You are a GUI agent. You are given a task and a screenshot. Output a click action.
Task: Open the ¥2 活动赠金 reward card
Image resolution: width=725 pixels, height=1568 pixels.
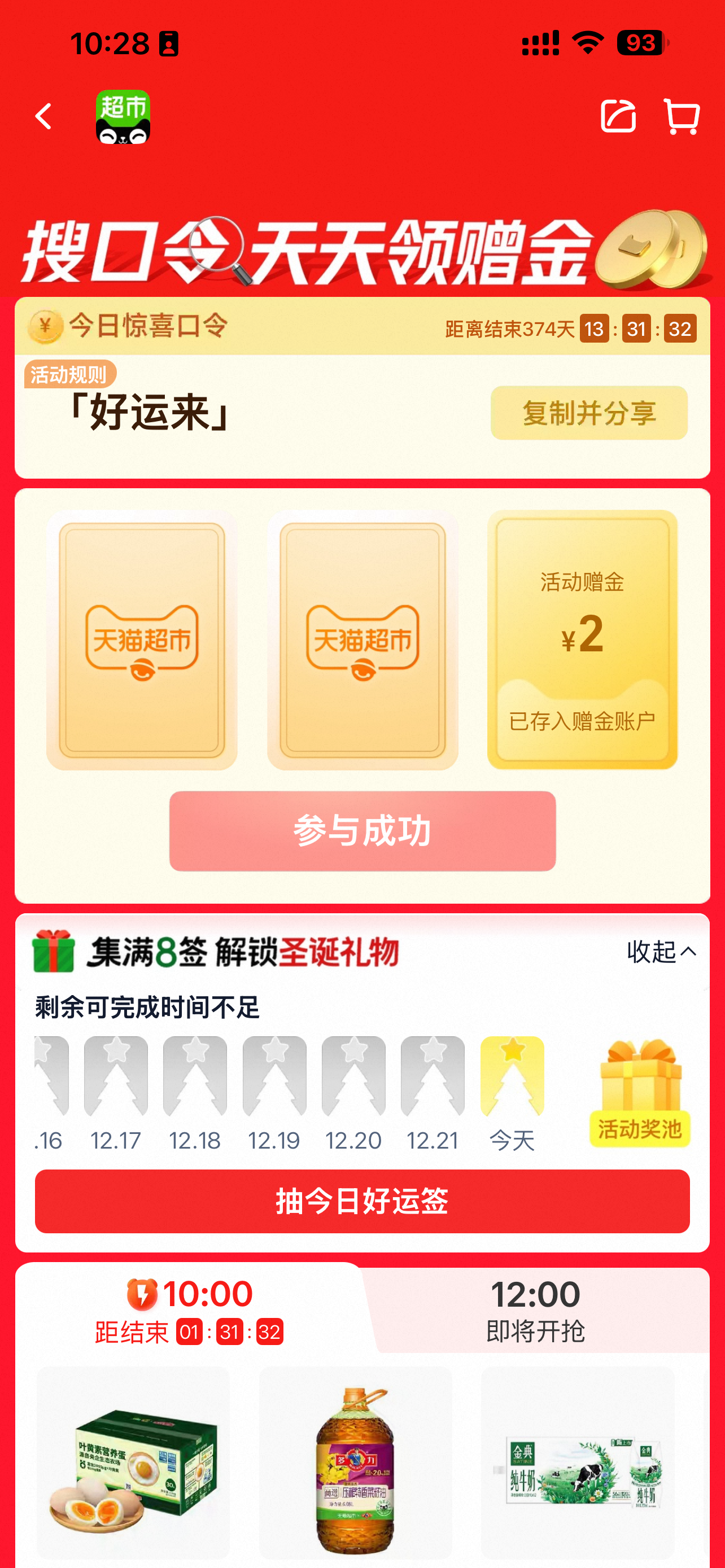pyautogui.click(x=582, y=639)
